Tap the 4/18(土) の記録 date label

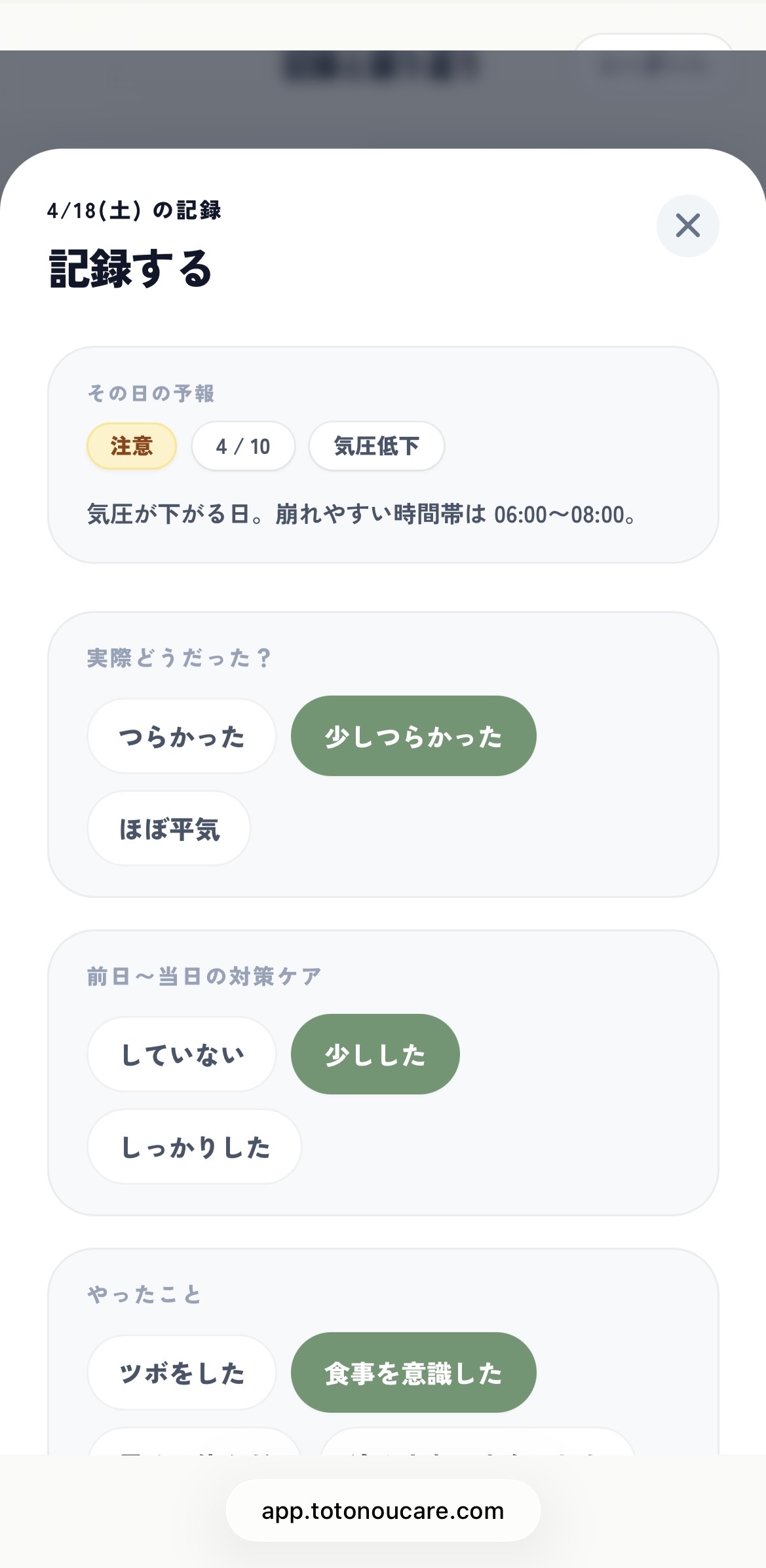pyautogui.click(x=134, y=210)
